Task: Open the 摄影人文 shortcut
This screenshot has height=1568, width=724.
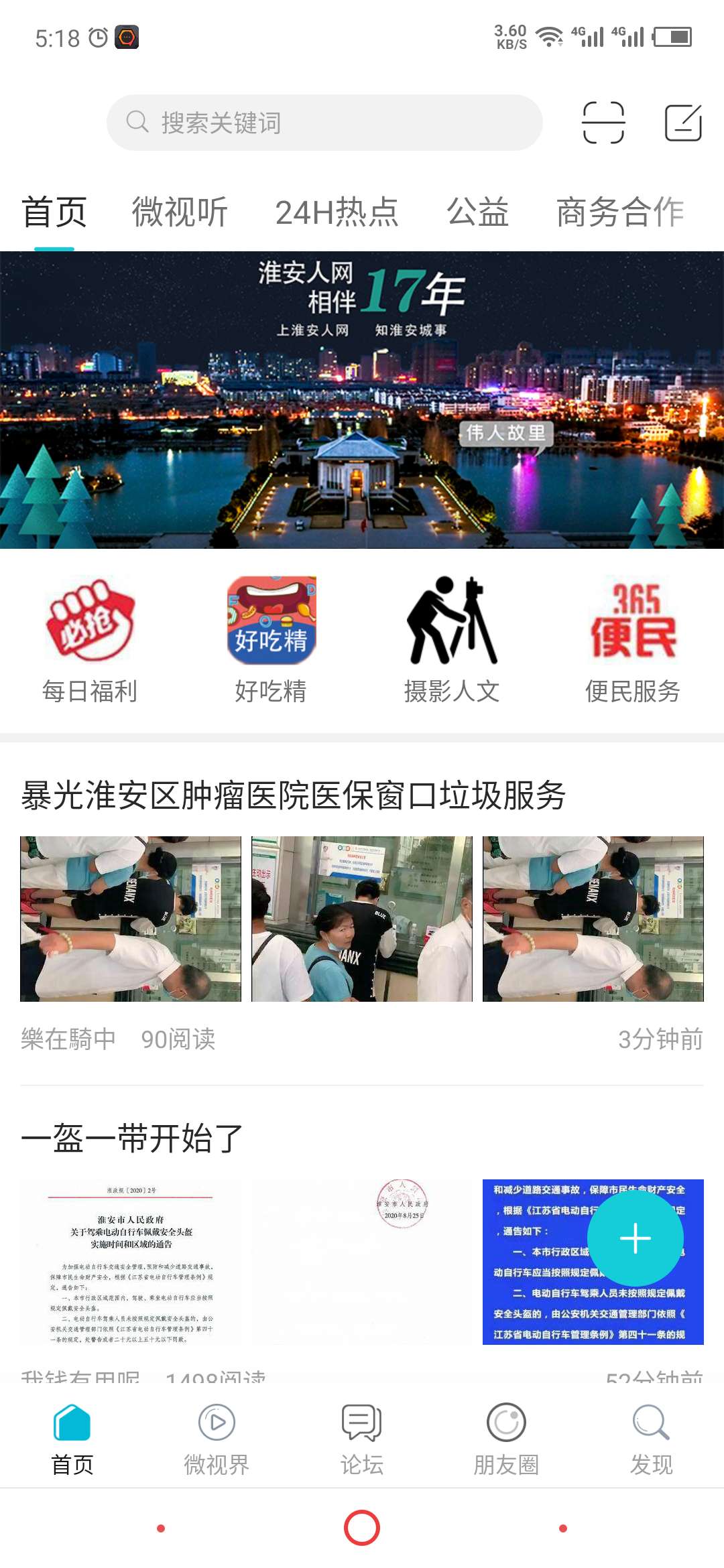Action: click(x=452, y=640)
